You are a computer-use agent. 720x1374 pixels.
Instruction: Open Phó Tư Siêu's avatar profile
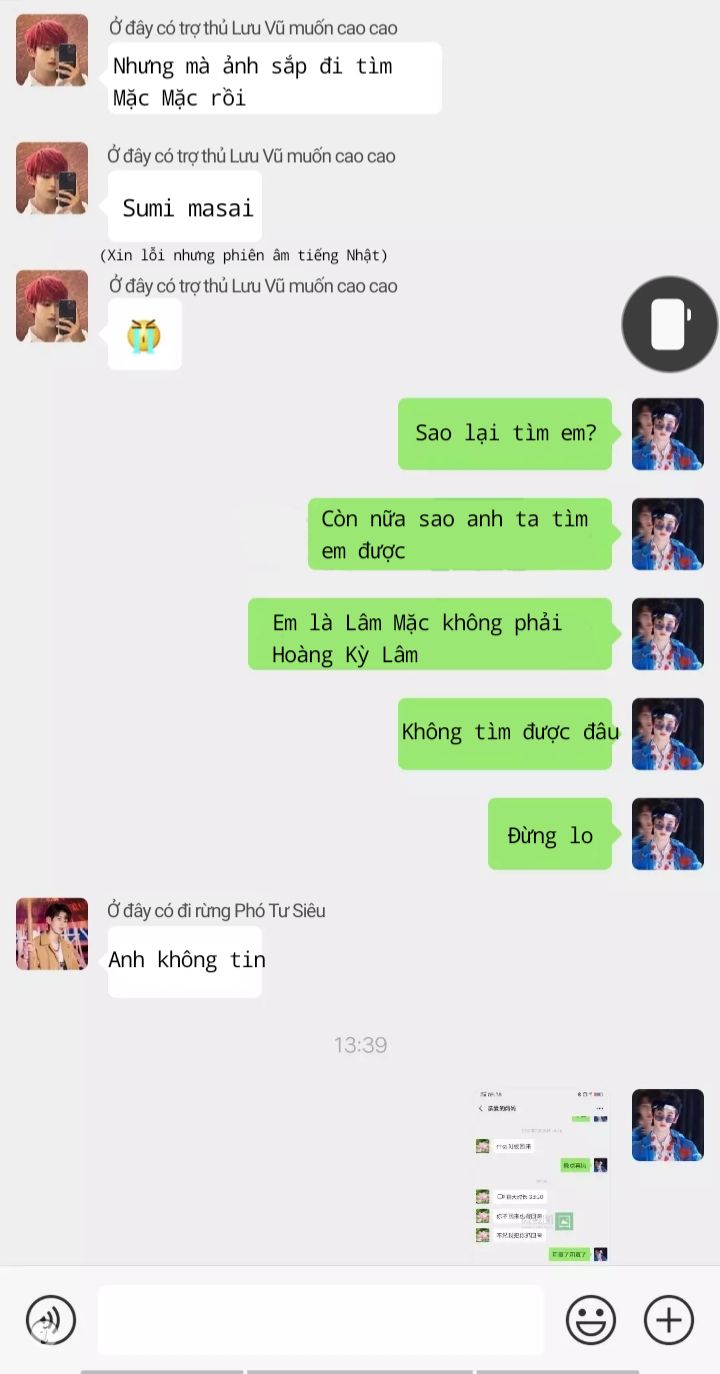point(52,934)
